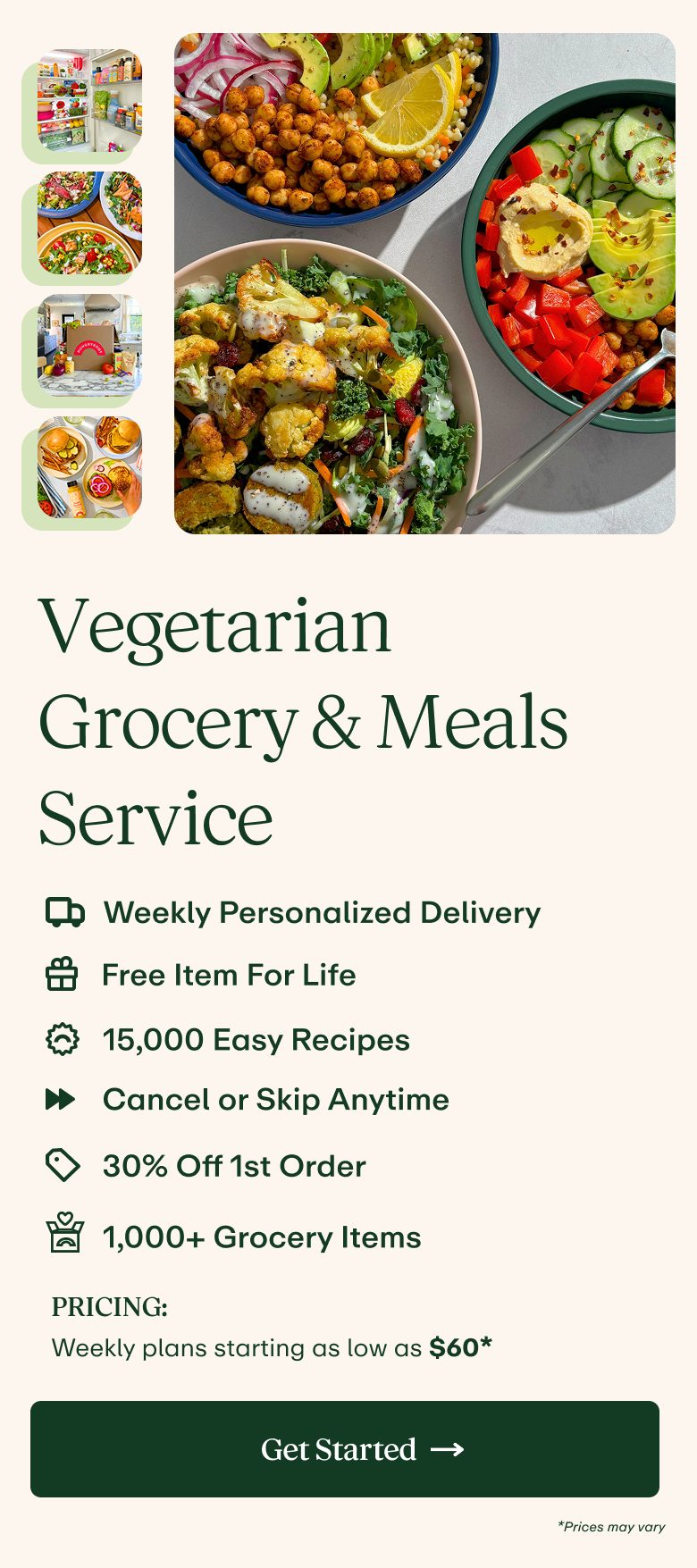Select the stocked fridge thumbnail
This screenshot has height=1568, width=697.
tap(88, 100)
